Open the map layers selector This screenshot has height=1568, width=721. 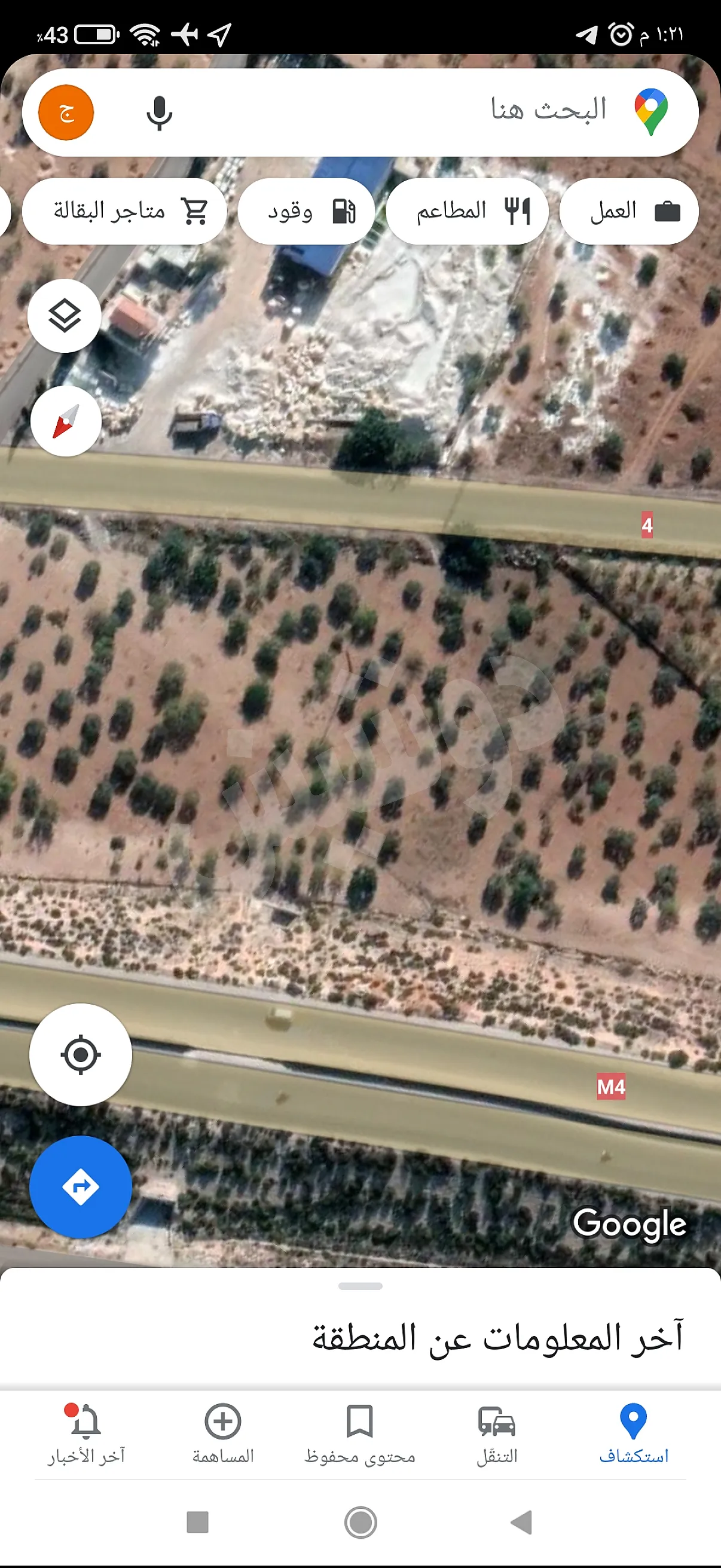(x=65, y=315)
